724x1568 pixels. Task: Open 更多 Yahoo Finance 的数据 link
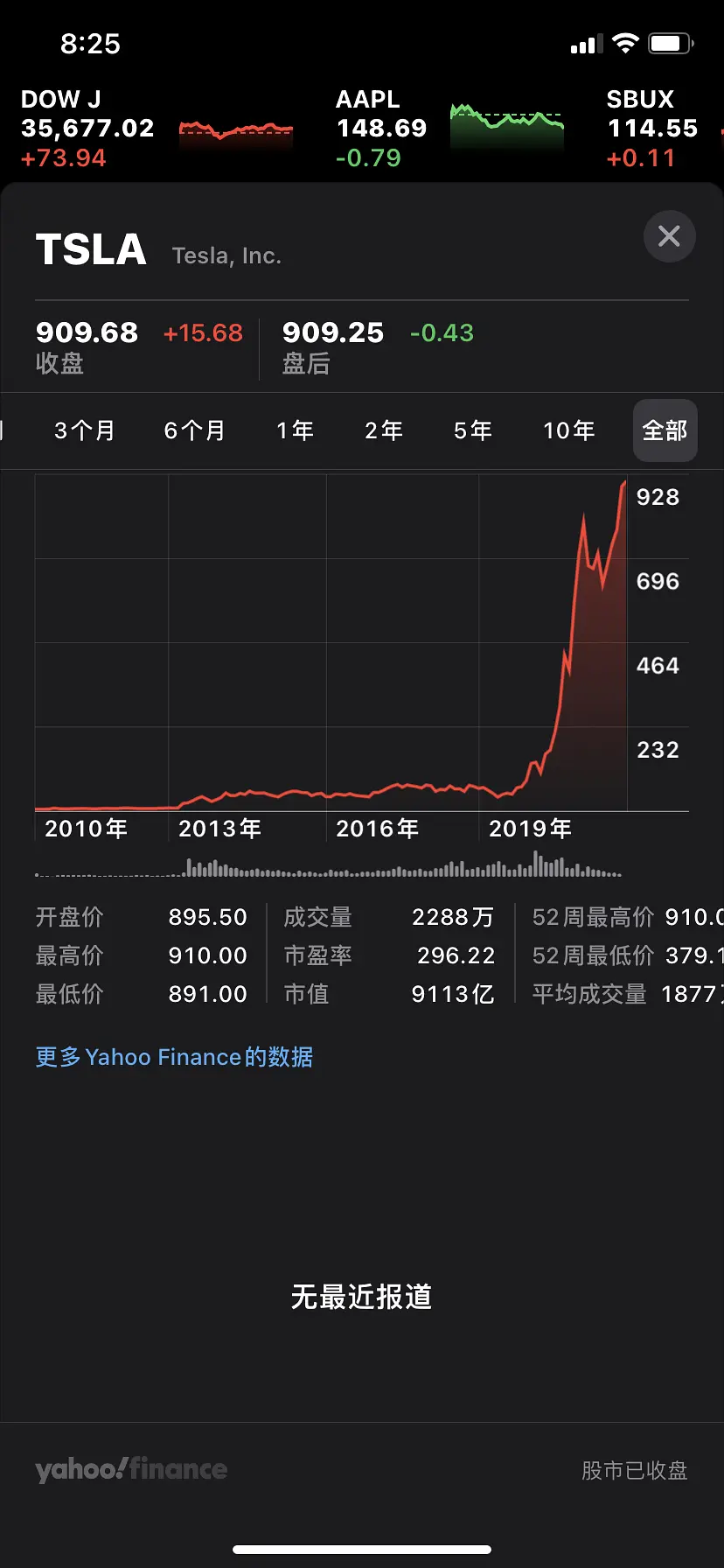click(x=174, y=1057)
